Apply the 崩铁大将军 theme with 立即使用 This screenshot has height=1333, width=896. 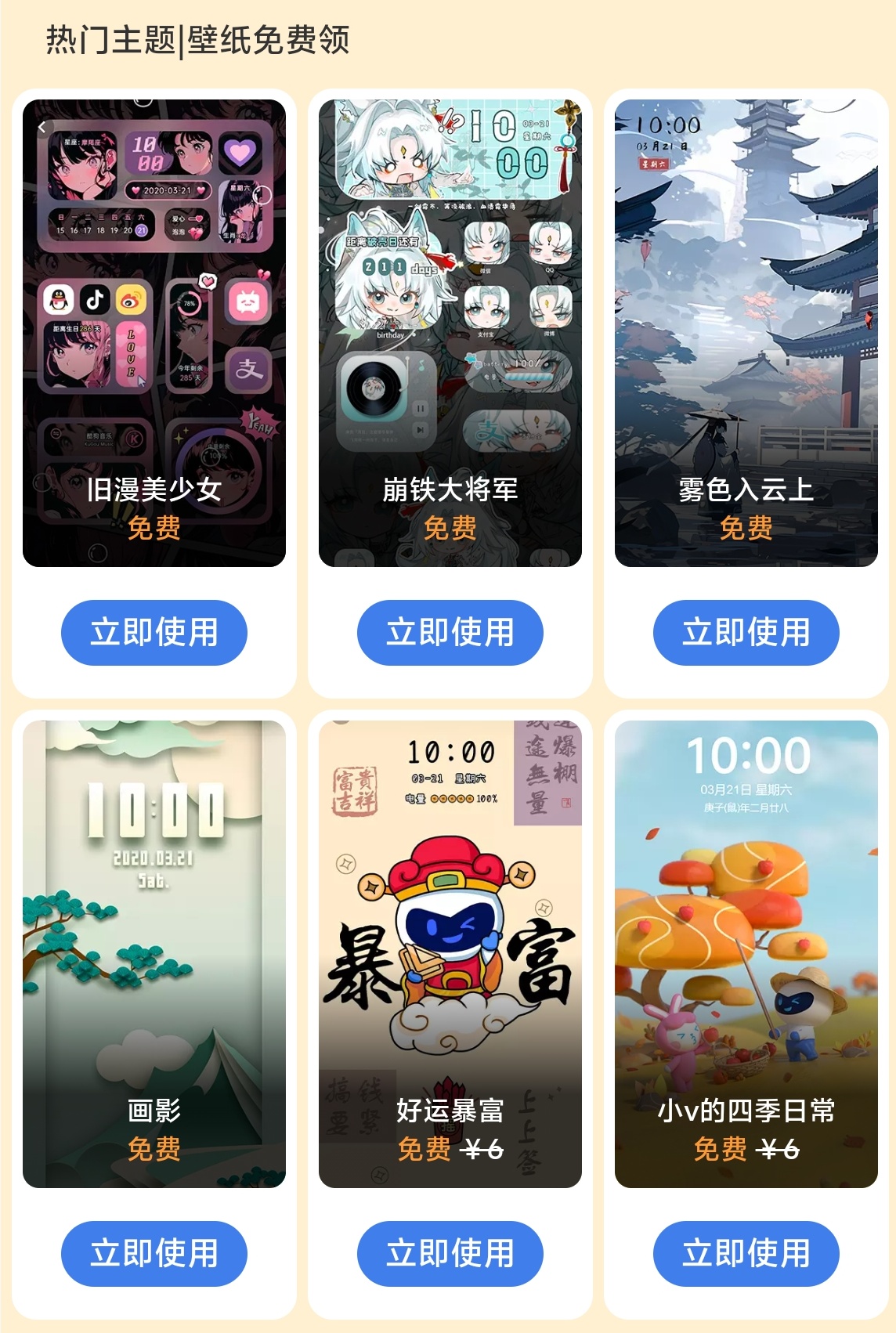pyautogui.click(x=450, y=632)
